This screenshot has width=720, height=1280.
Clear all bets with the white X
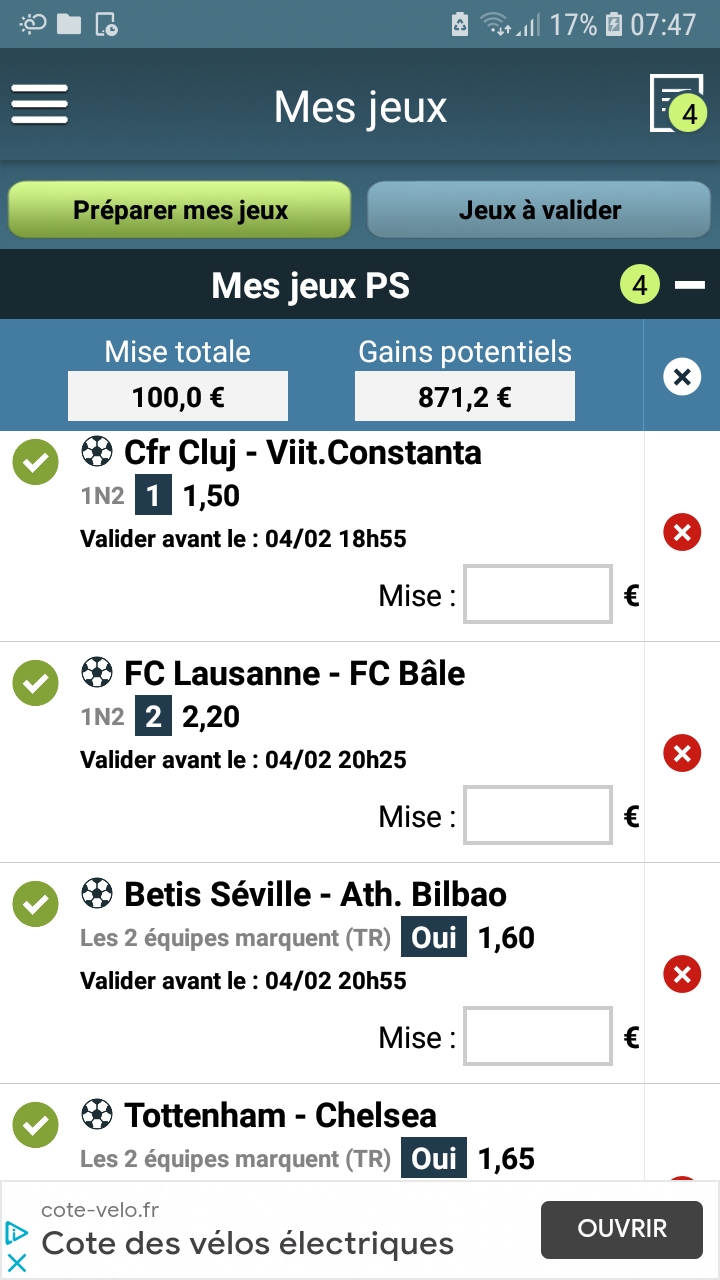(682, 377)
